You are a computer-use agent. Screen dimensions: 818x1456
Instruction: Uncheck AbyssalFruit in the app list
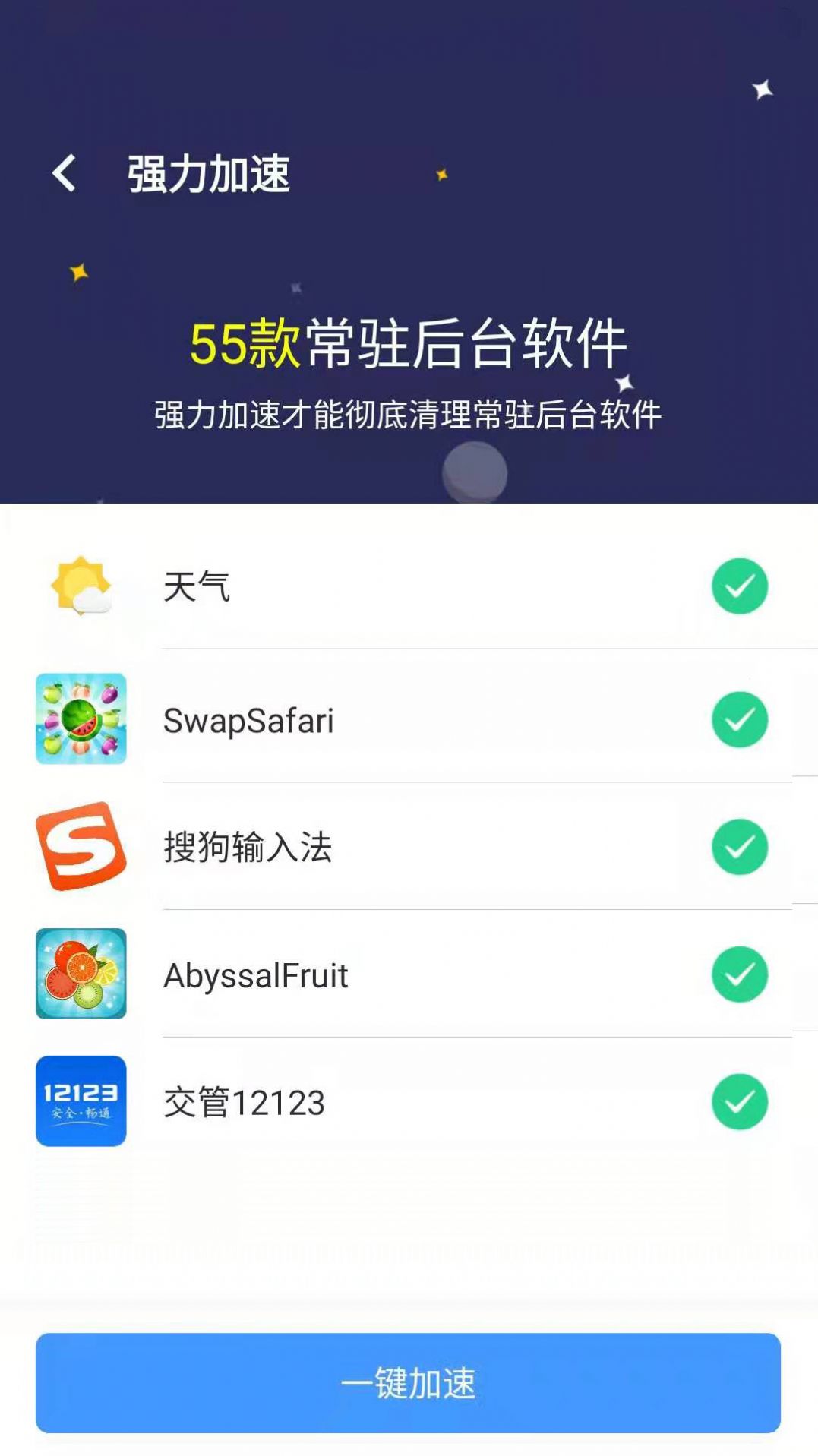point(739,974)
